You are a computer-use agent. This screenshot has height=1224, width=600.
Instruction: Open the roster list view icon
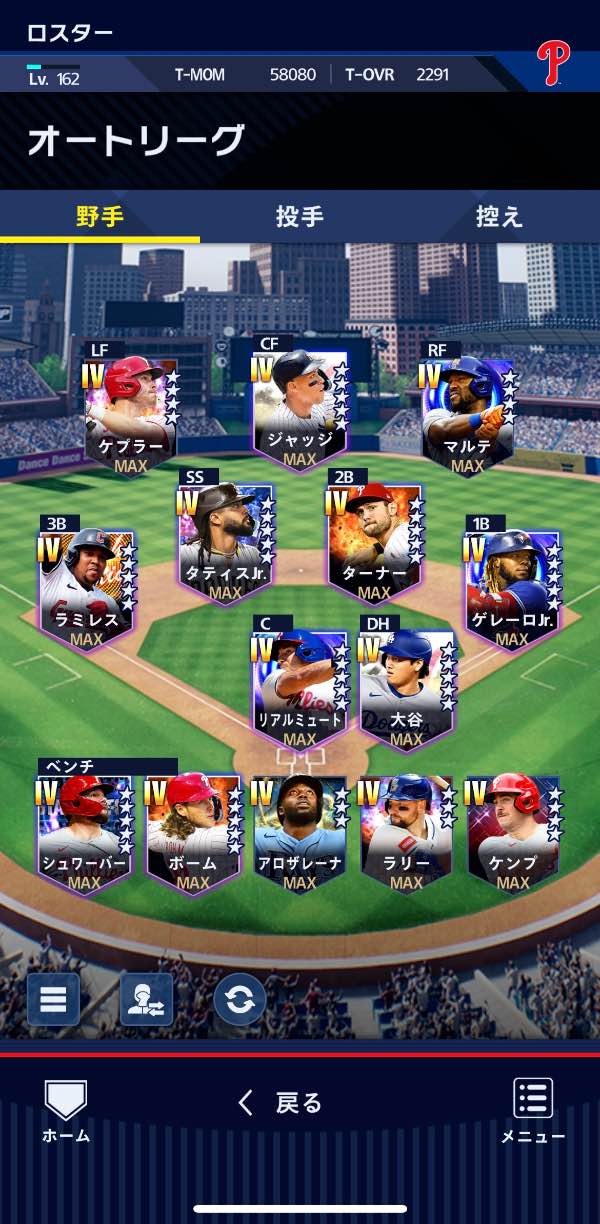pyautogui.click(x=53, y=999)
